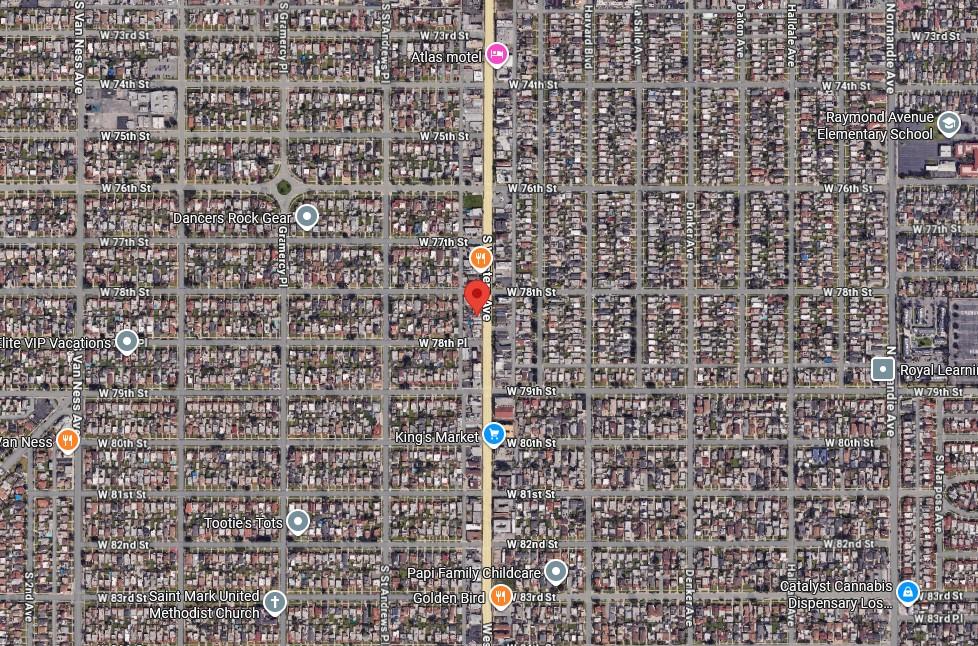Screen dimensions: 978x646
Task: Select Raymond Avenue Elementary School marker
Action: point(948,125)
